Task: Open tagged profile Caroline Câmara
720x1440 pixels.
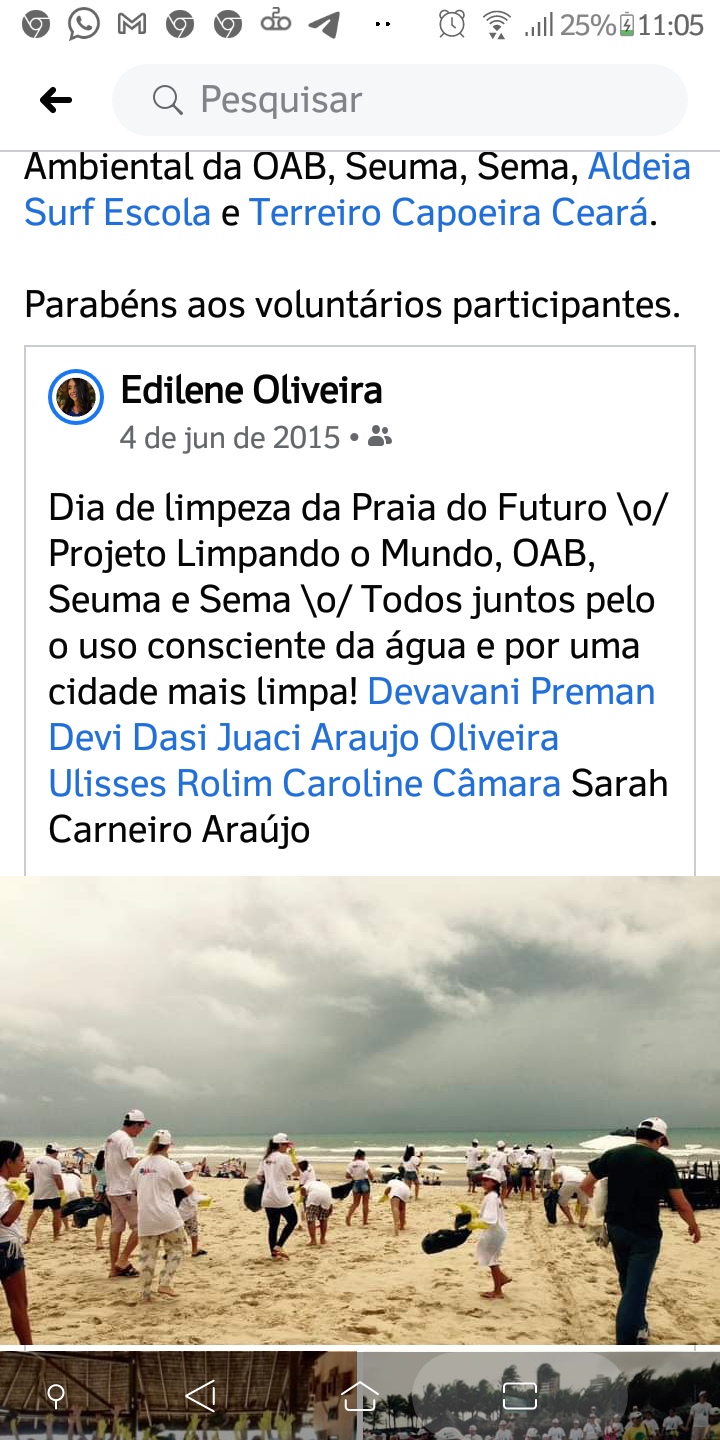Action: click(421, 784)
